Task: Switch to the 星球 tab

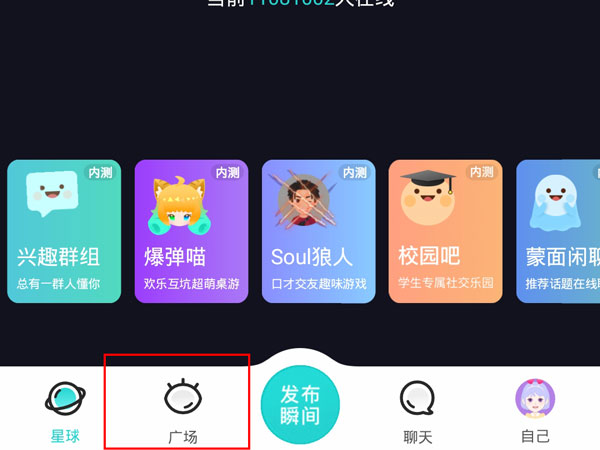Action: (x=65, y=410)
